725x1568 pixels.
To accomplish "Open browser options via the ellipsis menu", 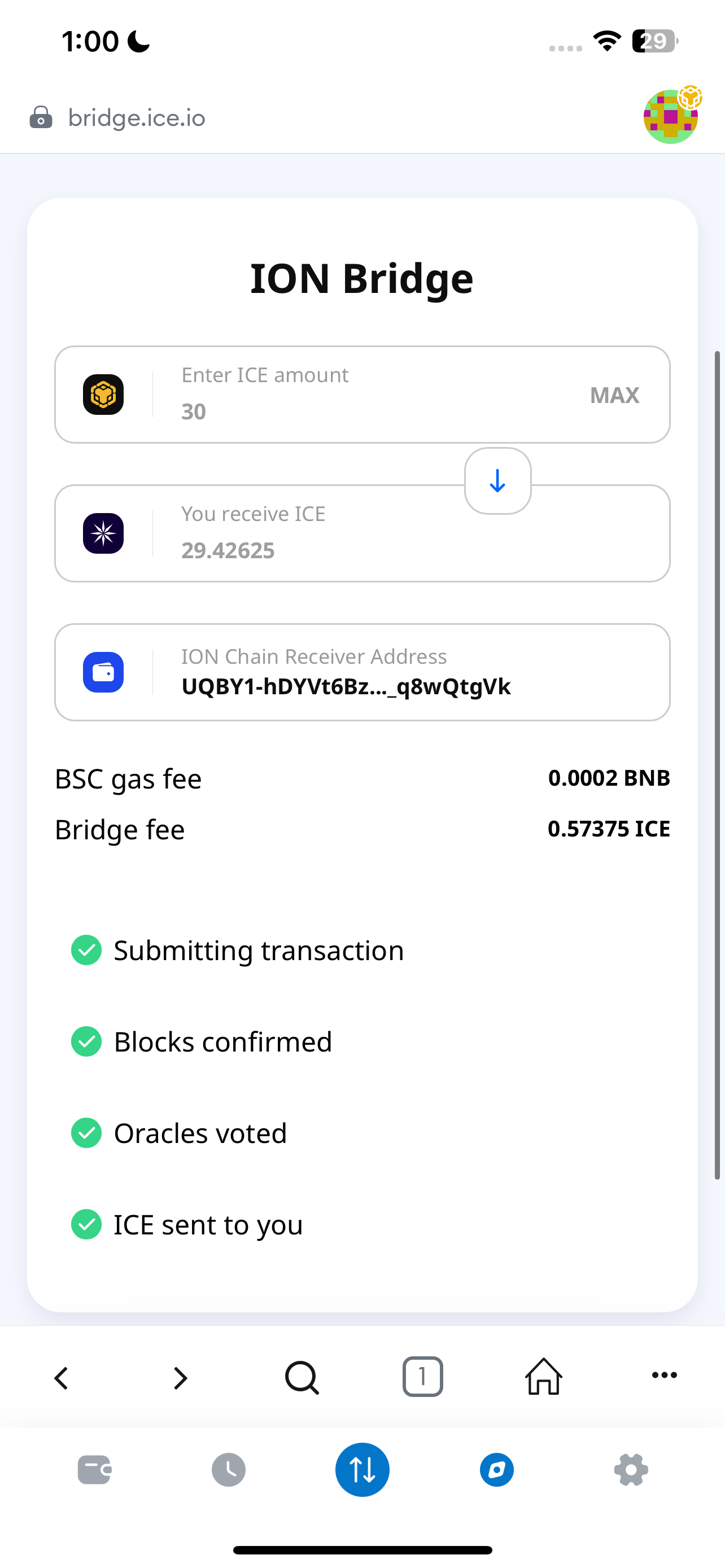I will pyautogui.click(x=663, y=1377).
